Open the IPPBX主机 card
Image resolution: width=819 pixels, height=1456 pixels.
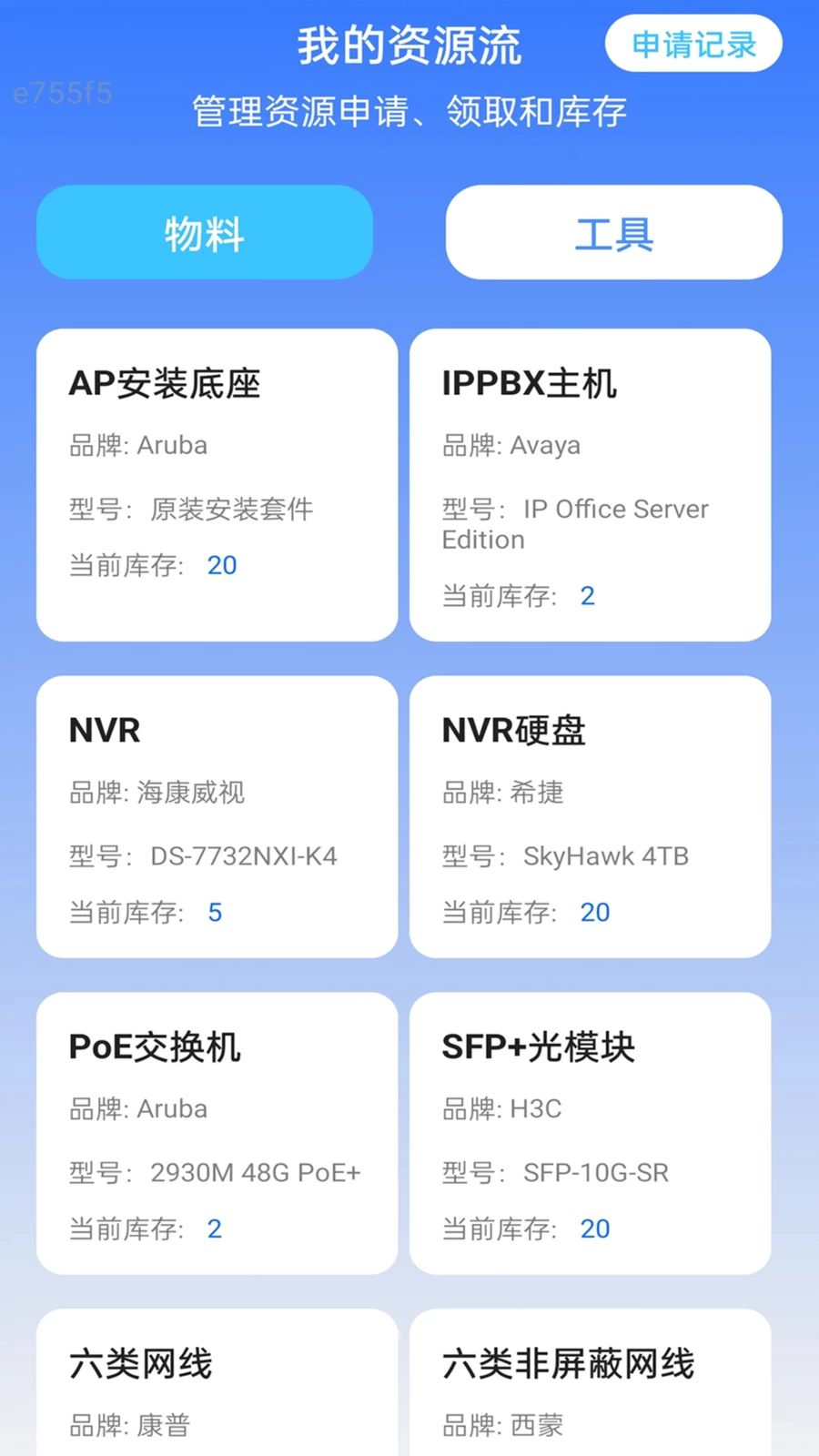(x=590, y=485)
